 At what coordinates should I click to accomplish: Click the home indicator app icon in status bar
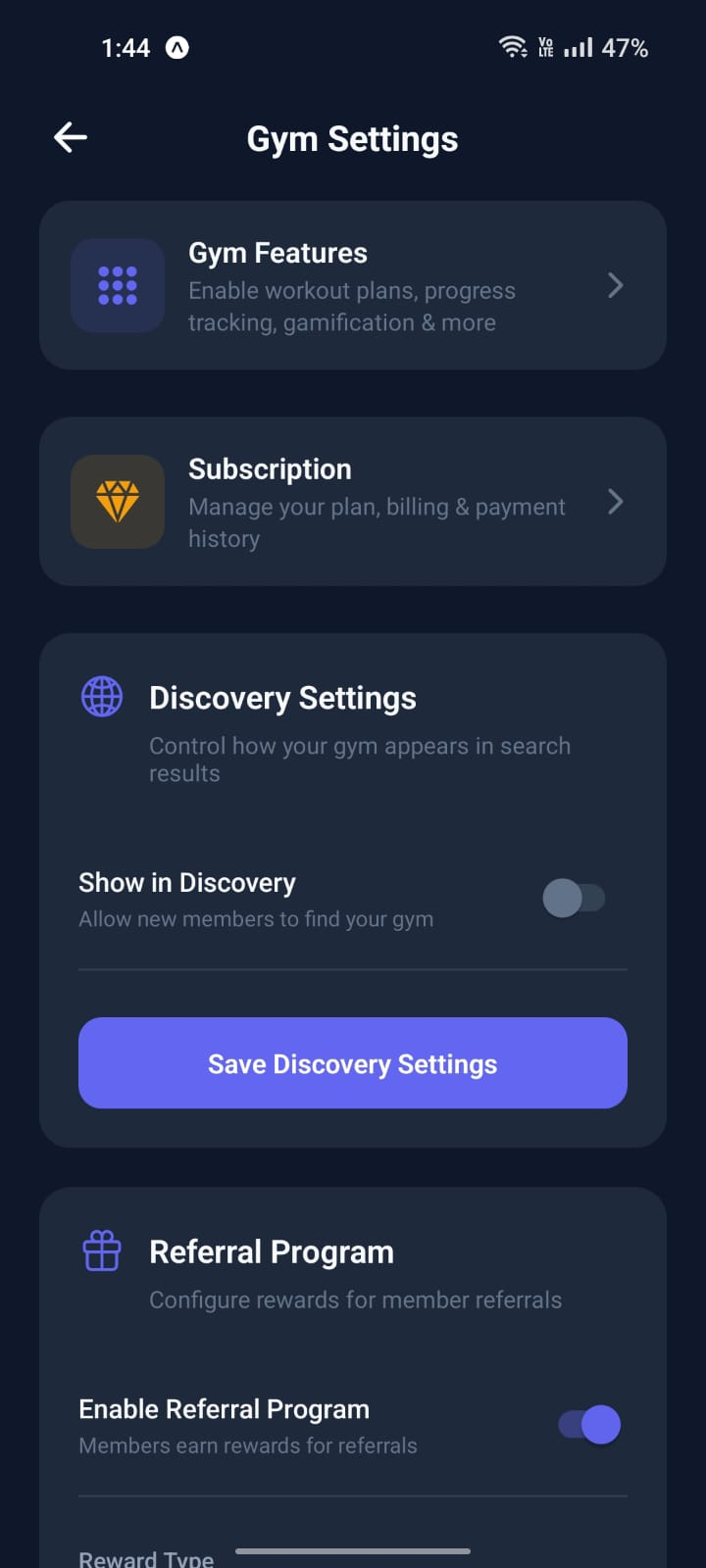point(176,46)
